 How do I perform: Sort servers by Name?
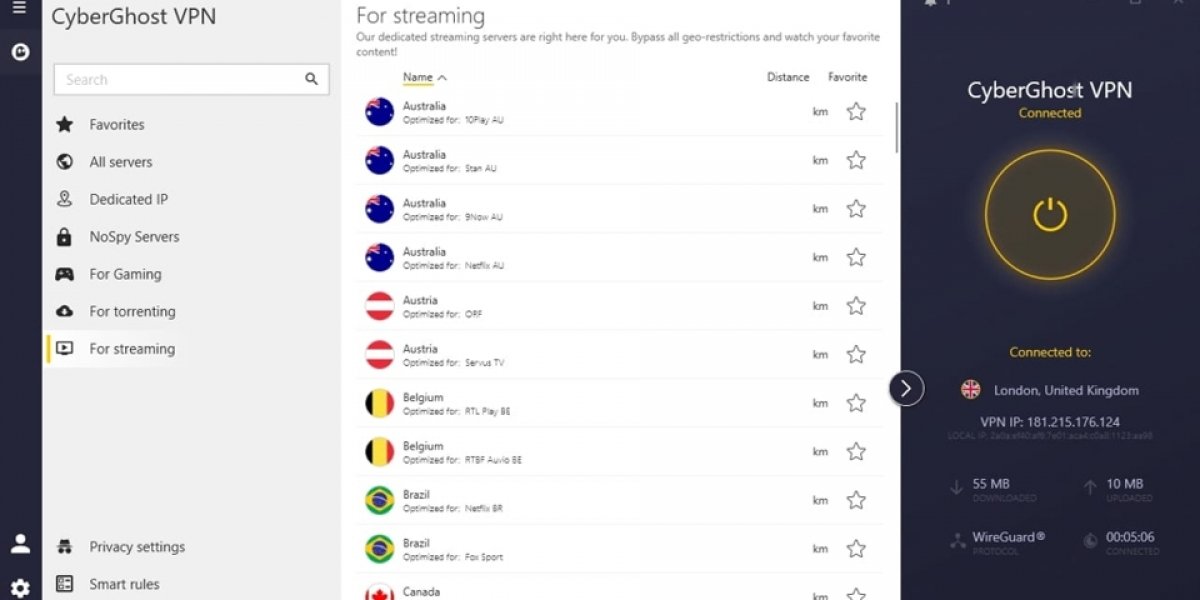[418, 77]
